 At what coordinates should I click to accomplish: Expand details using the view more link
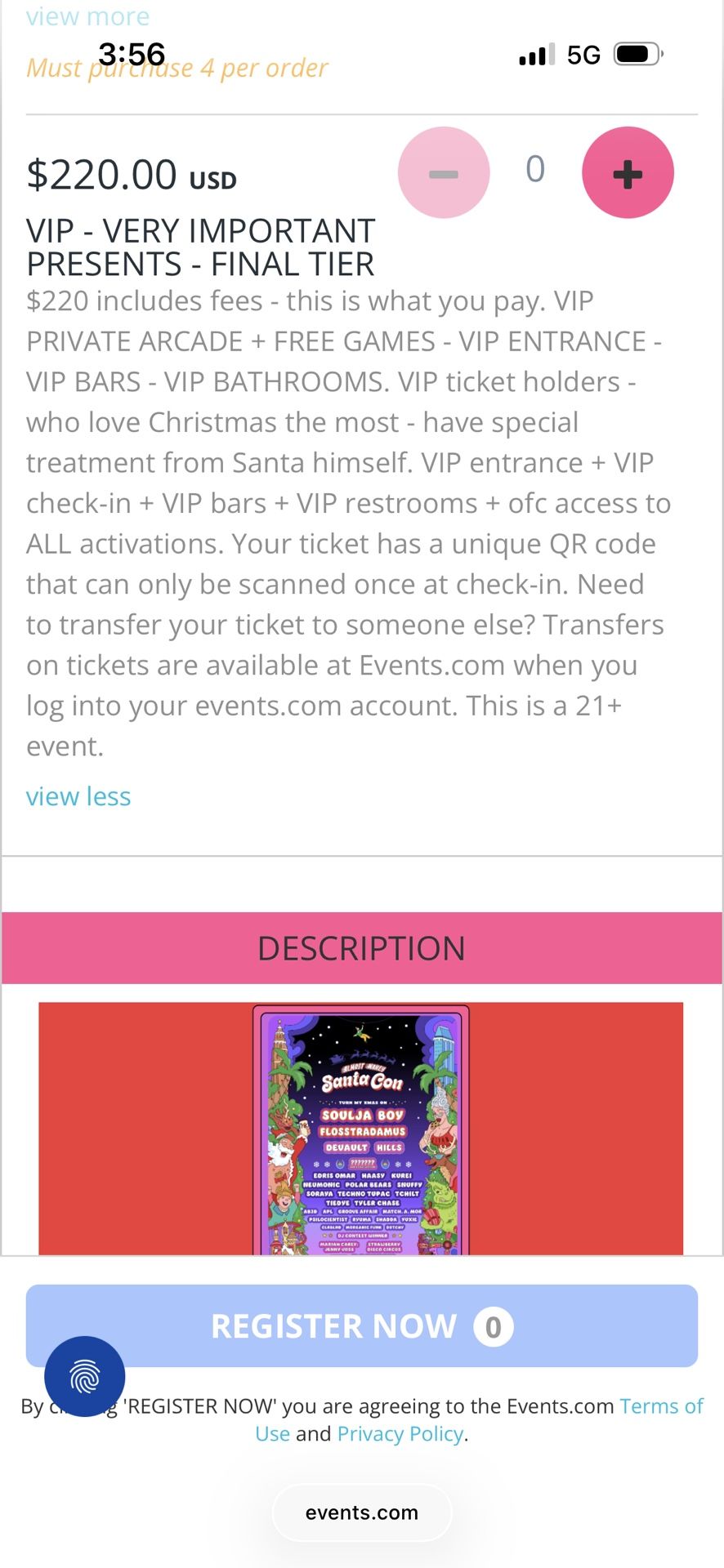pyautogui.click(x=87, y=16)
